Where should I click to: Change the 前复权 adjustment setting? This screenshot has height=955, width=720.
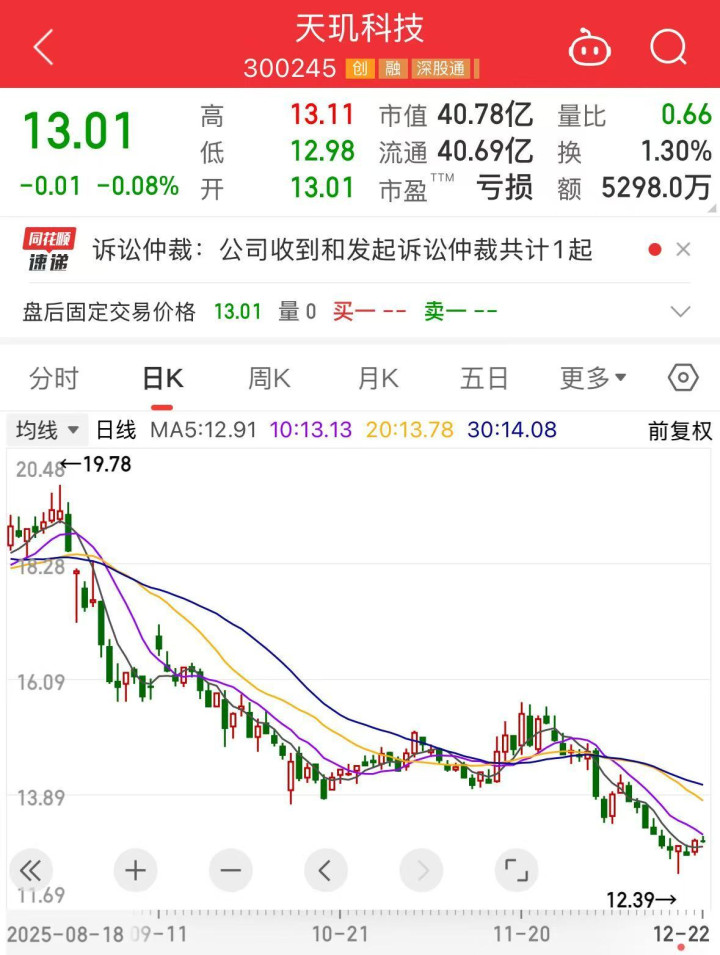tap(680, 431)
